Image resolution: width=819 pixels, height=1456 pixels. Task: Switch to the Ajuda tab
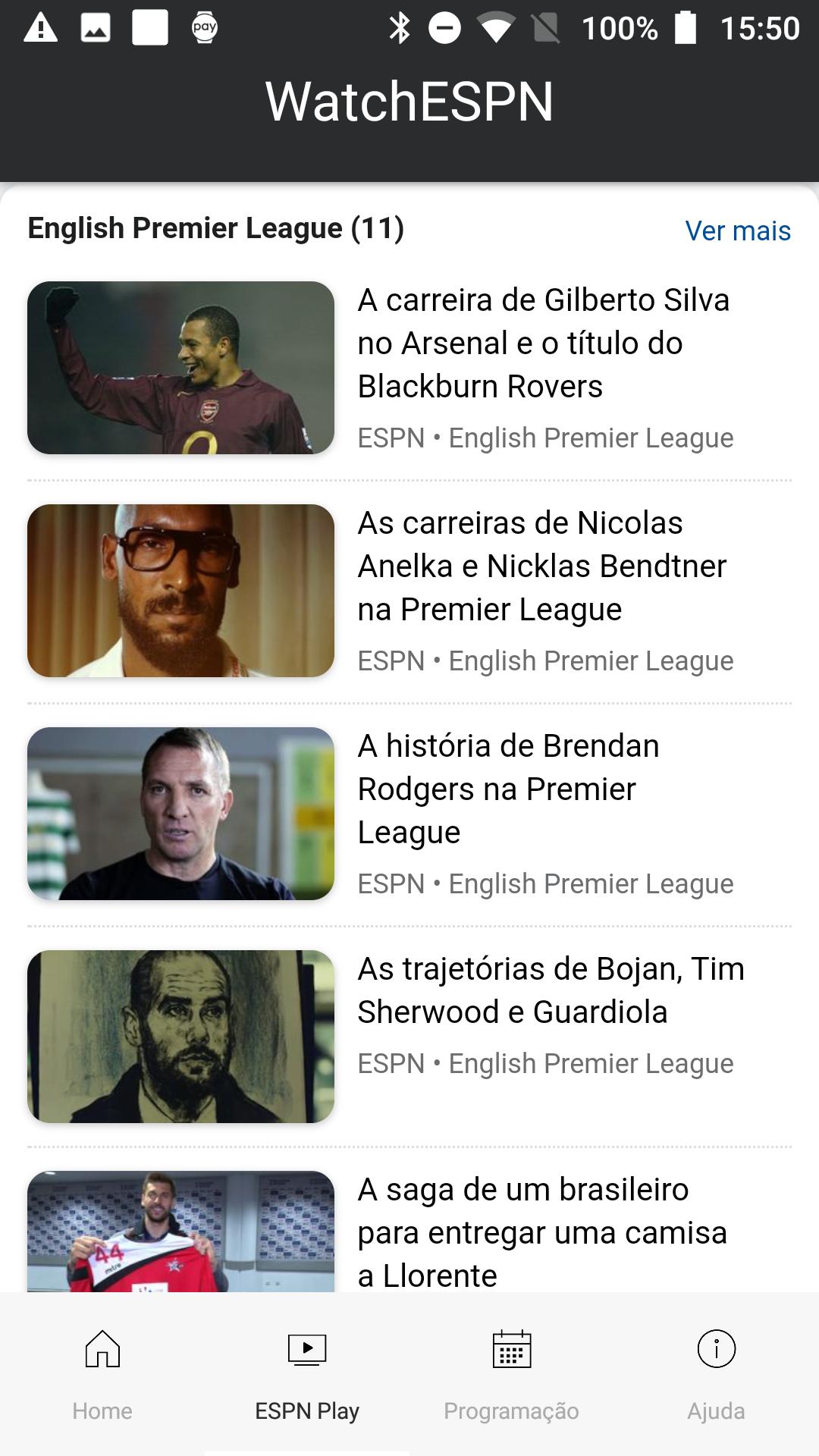pos(716,1380)
